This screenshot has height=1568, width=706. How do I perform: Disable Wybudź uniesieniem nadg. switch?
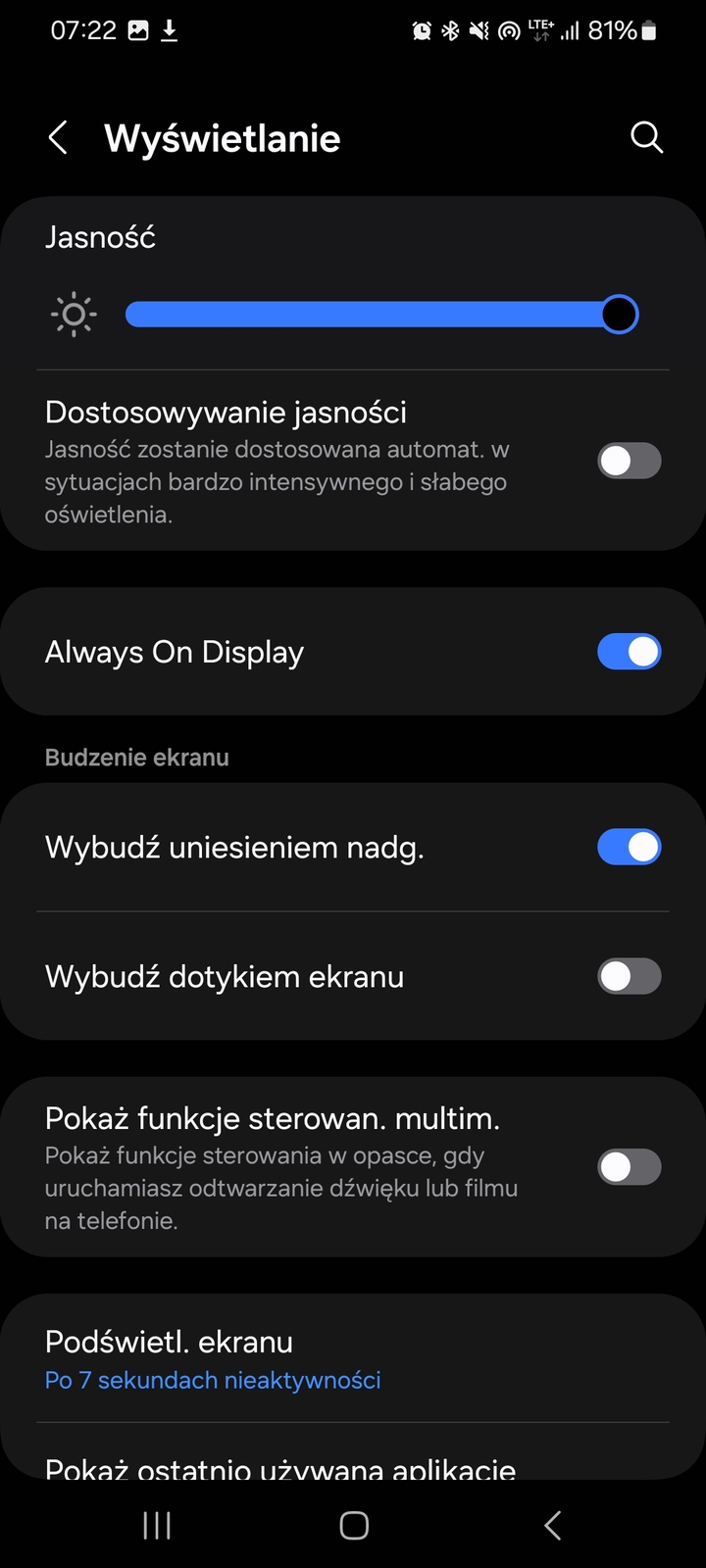(629, 847)
